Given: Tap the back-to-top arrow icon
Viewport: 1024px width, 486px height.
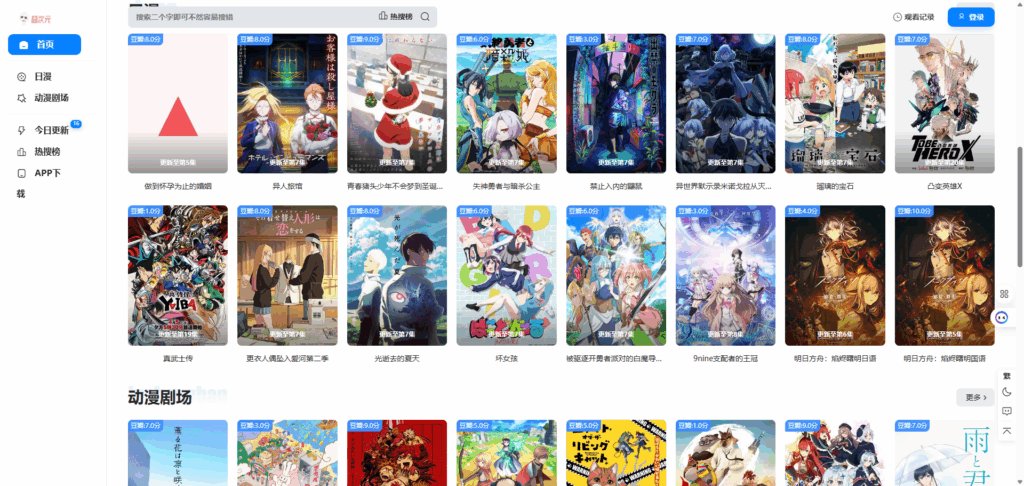Looking at the screenshot, I should [1006, 430].
